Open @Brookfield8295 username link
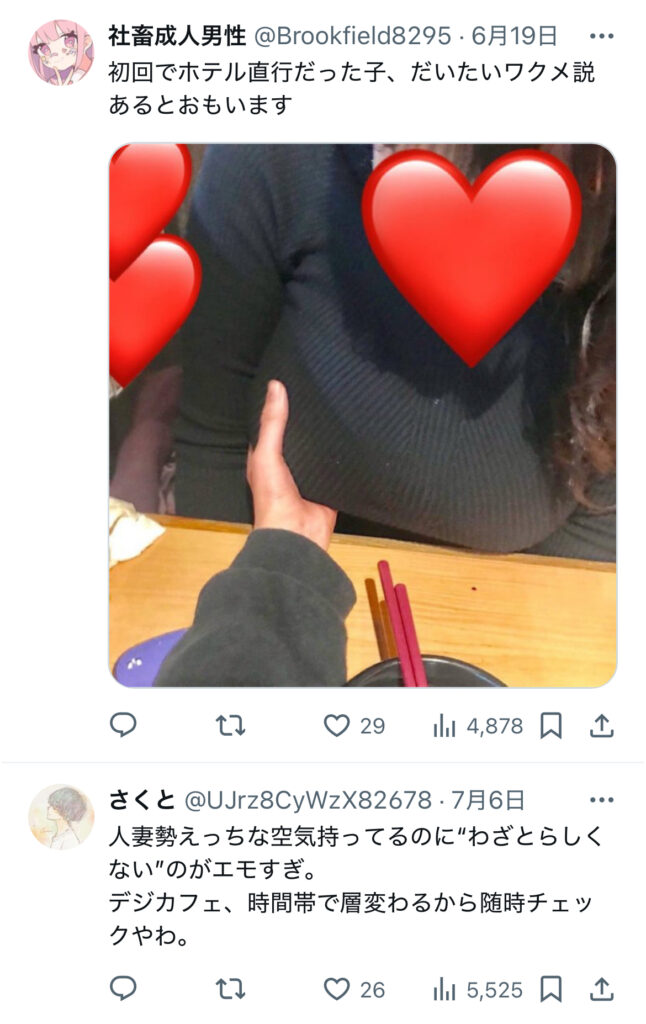Screen dimensions: 646x1024 pos(352,37)
